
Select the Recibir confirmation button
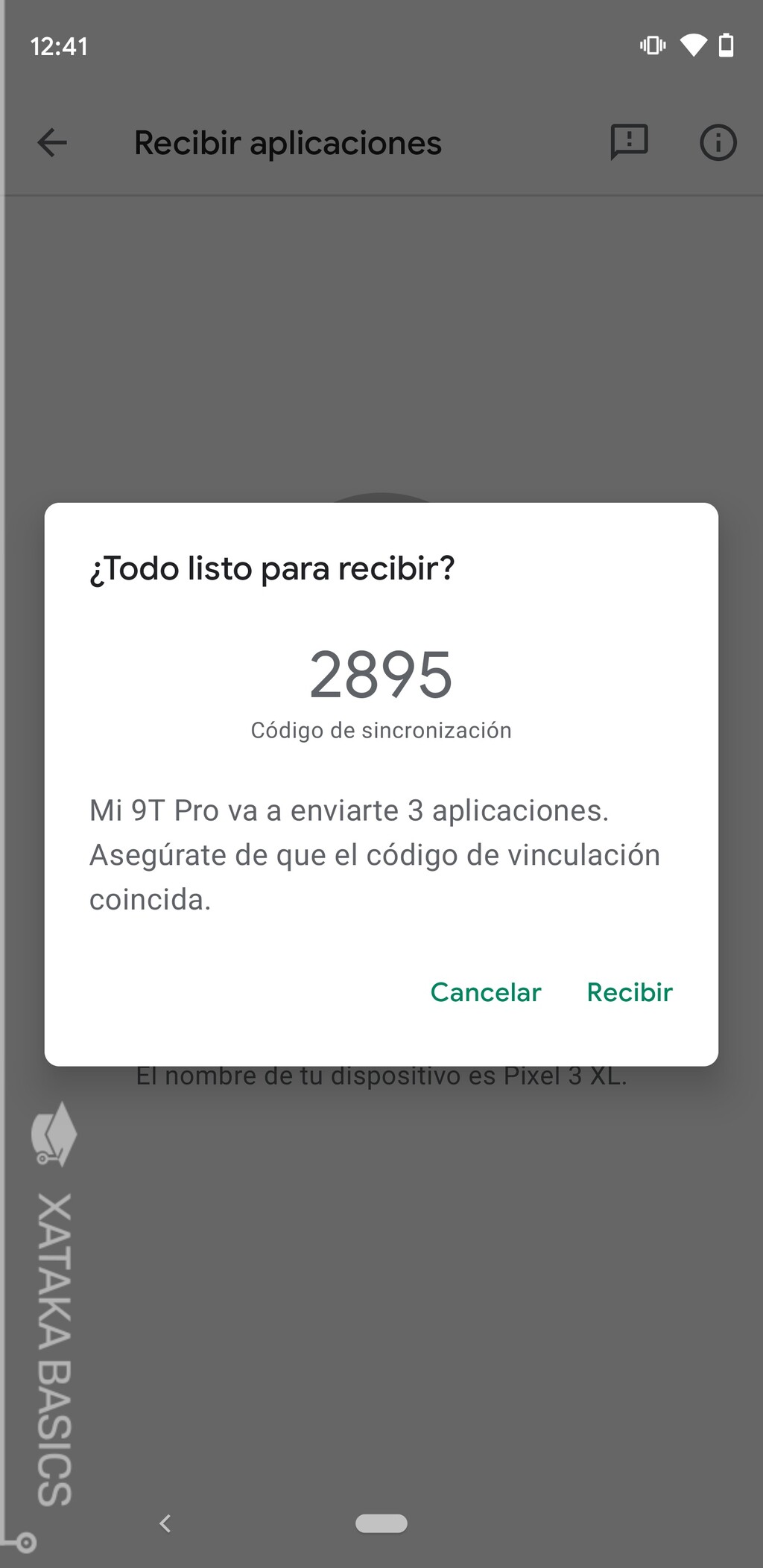(x=629, y=991)
